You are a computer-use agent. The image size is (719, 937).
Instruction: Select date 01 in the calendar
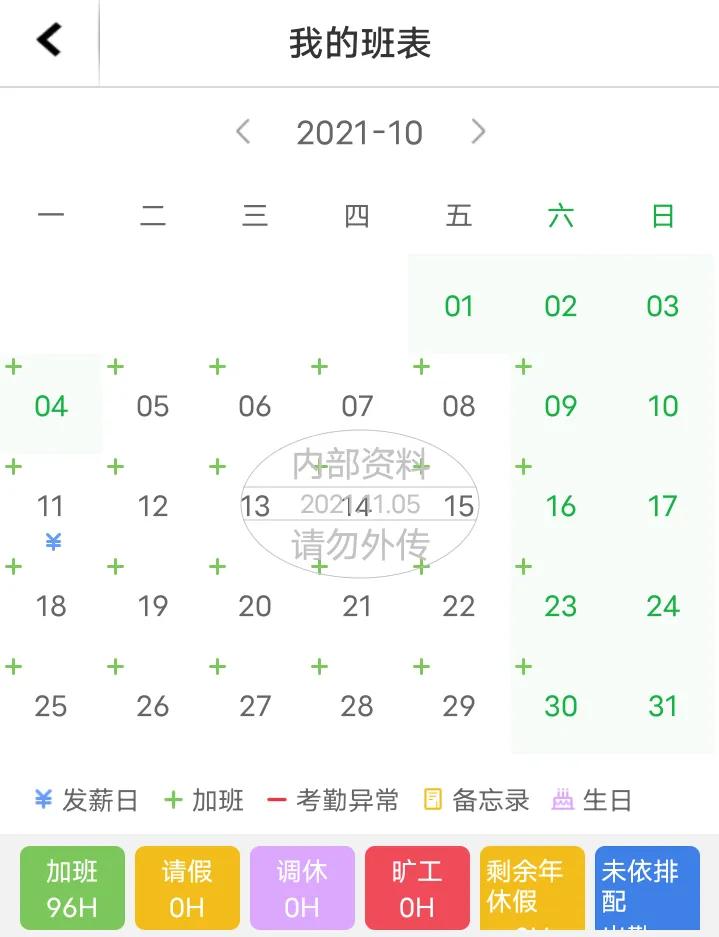(x=458, y=306)
